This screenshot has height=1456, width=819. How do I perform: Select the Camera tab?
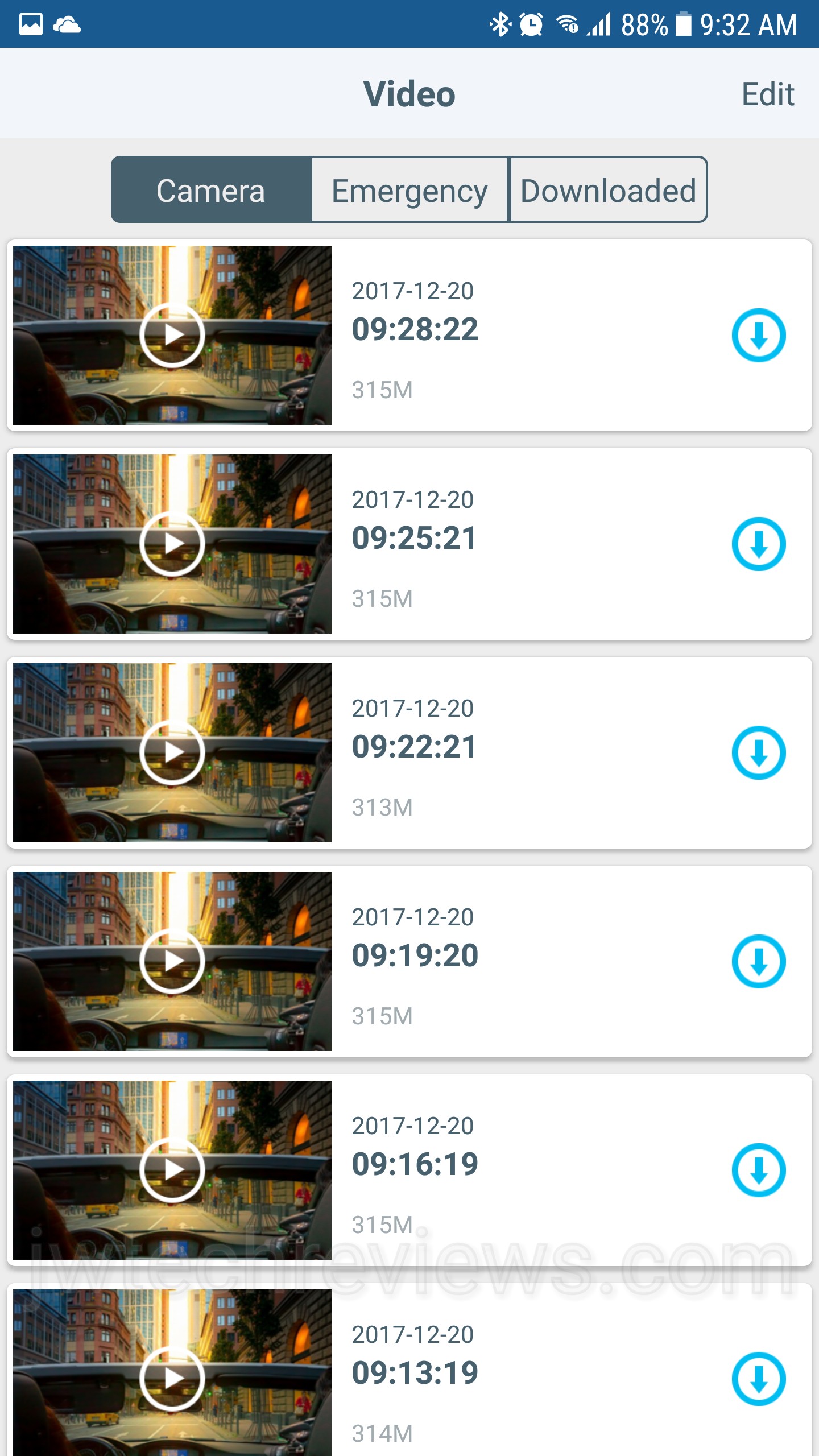pyautogui.click(x=211, y=190)
